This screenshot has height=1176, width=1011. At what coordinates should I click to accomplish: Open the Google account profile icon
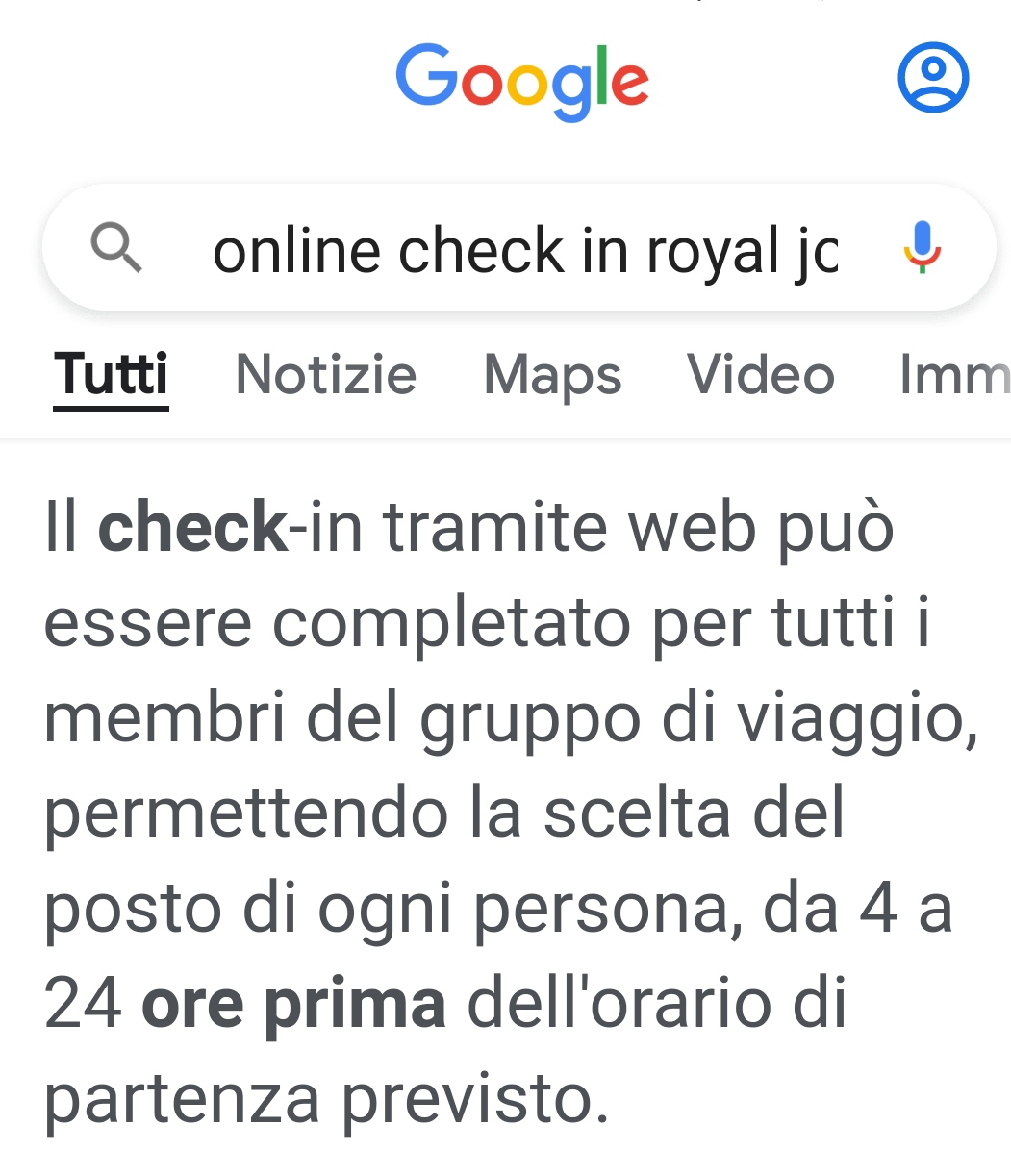coord(932,77)
